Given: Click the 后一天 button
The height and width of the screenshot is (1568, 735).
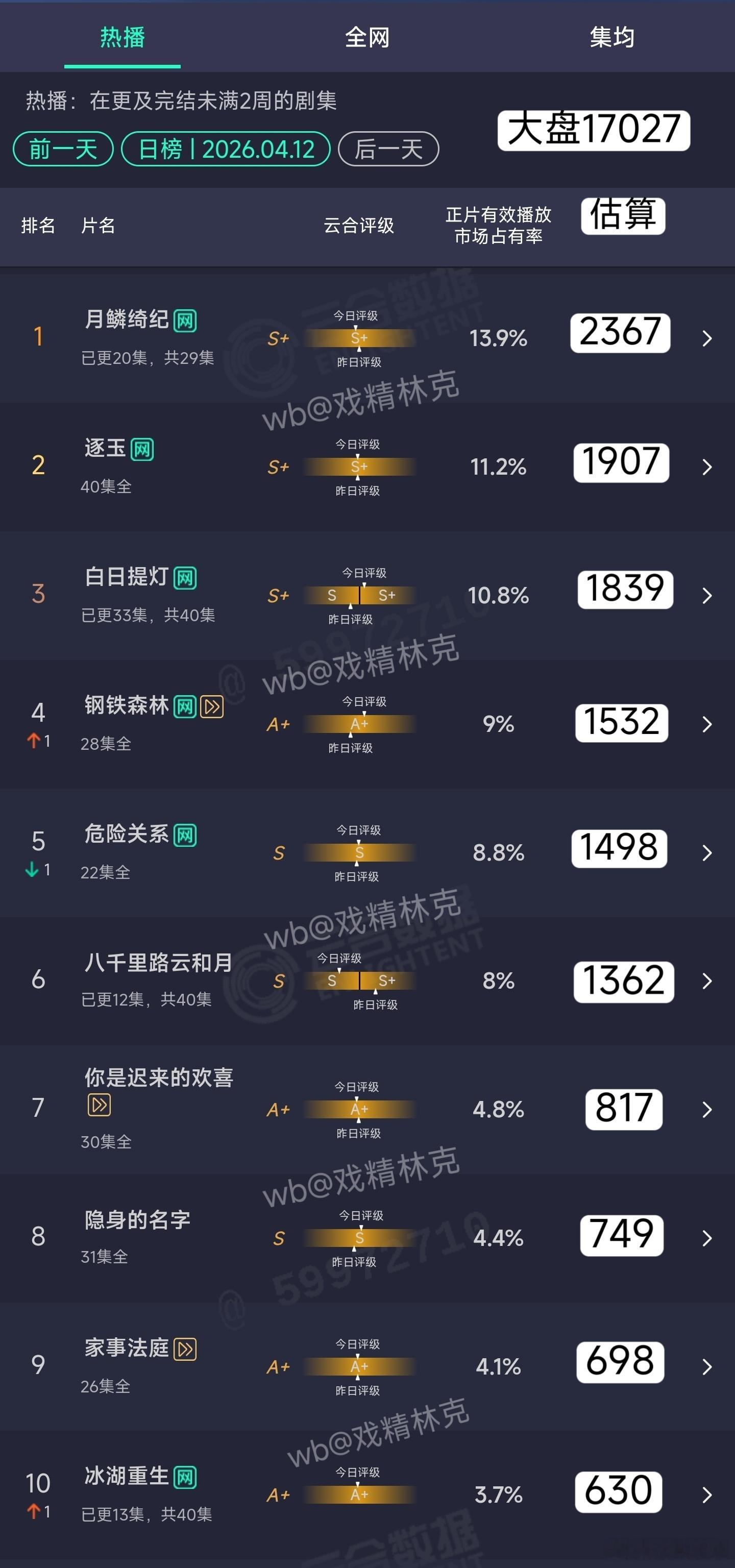Looking at the screenshot, I should (388, 149).
